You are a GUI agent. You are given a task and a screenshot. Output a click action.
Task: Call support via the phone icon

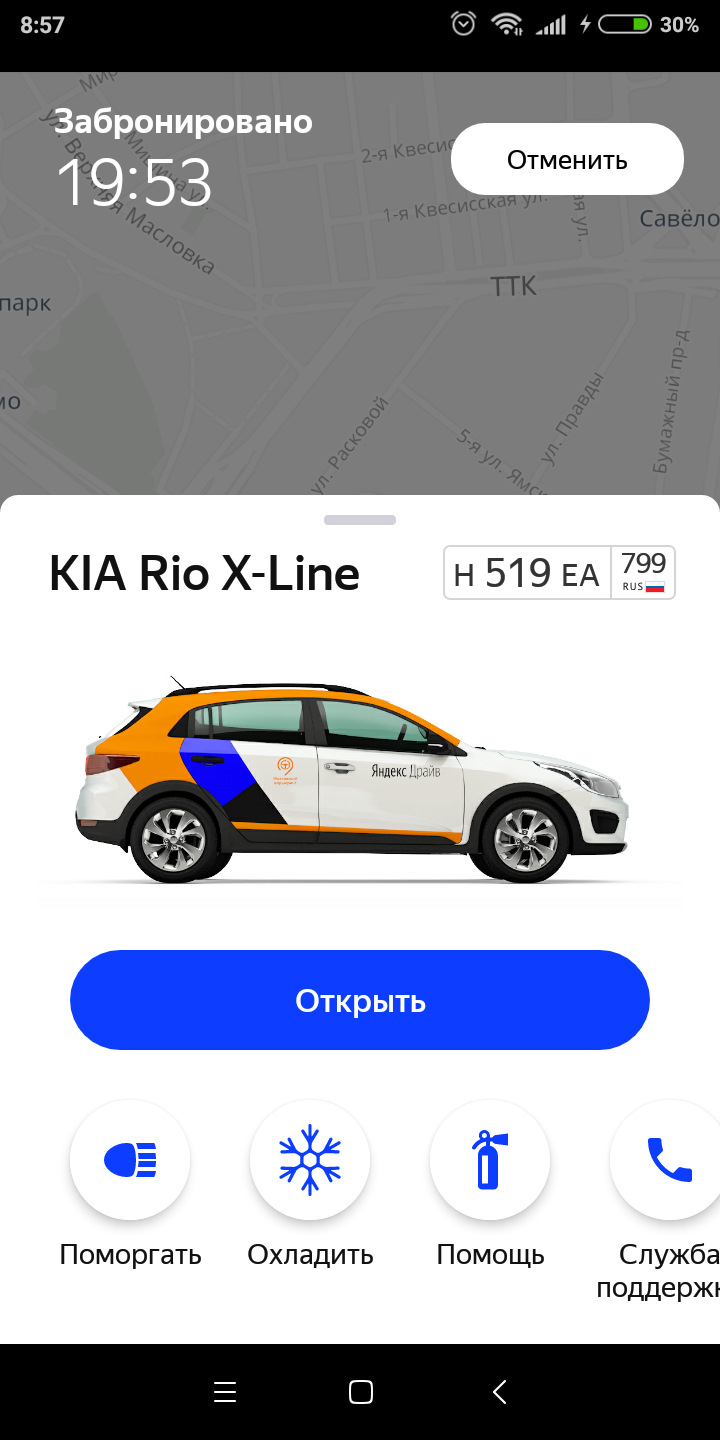668,1160
